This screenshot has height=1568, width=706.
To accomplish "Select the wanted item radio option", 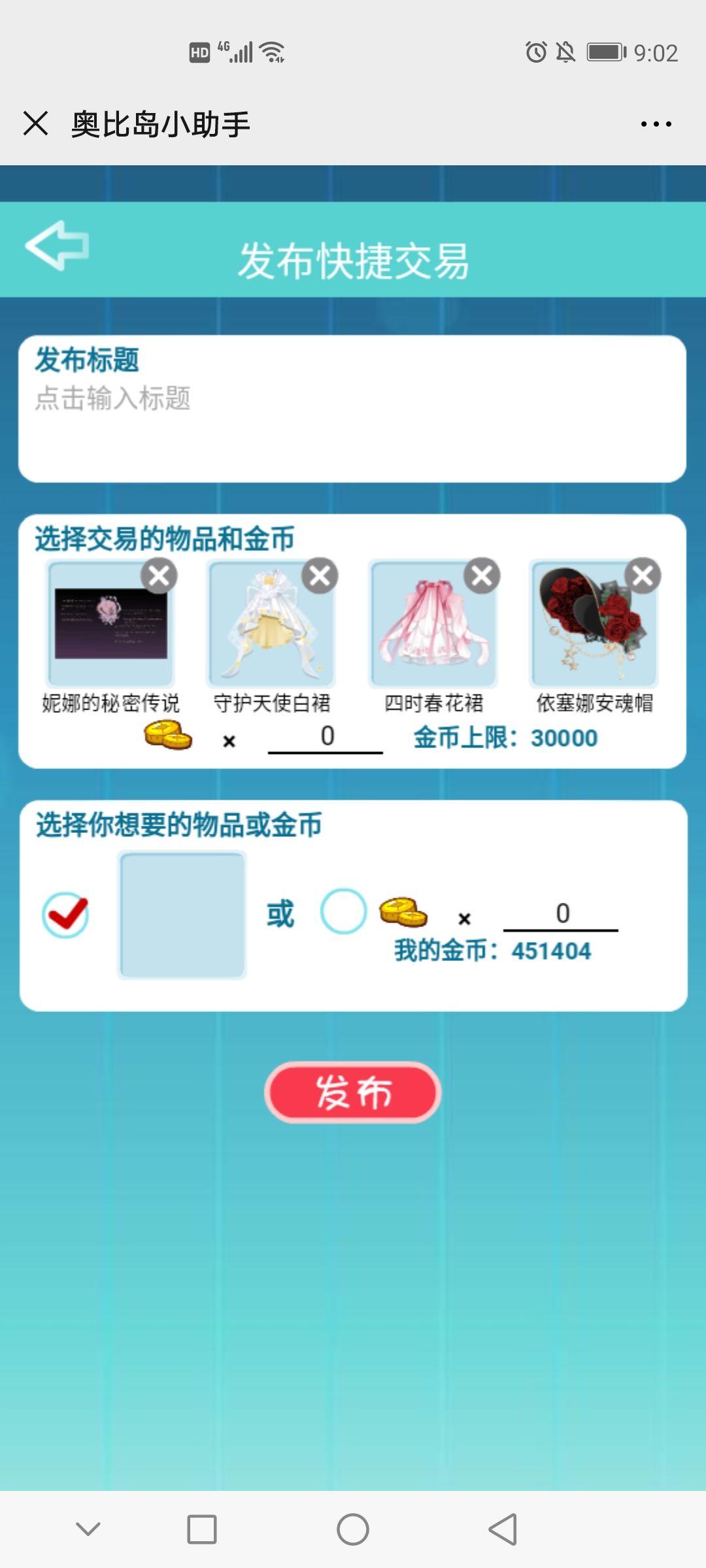I will coord(65,914).
